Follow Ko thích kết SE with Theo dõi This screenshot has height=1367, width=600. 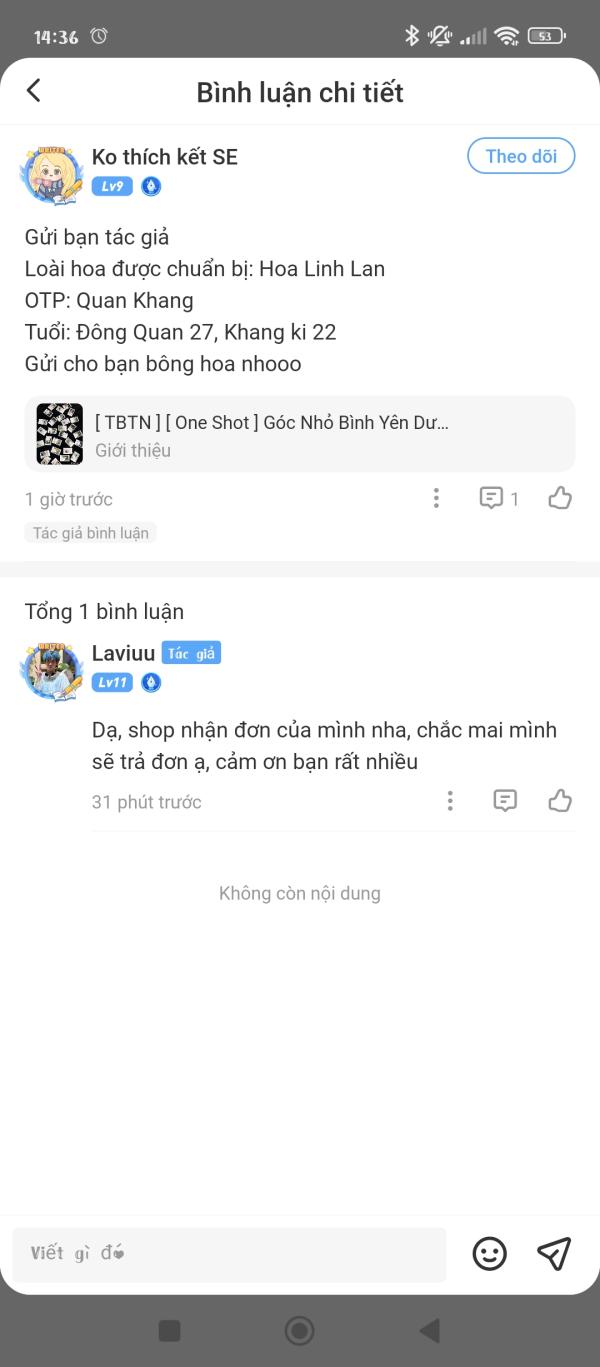point(521,156)
